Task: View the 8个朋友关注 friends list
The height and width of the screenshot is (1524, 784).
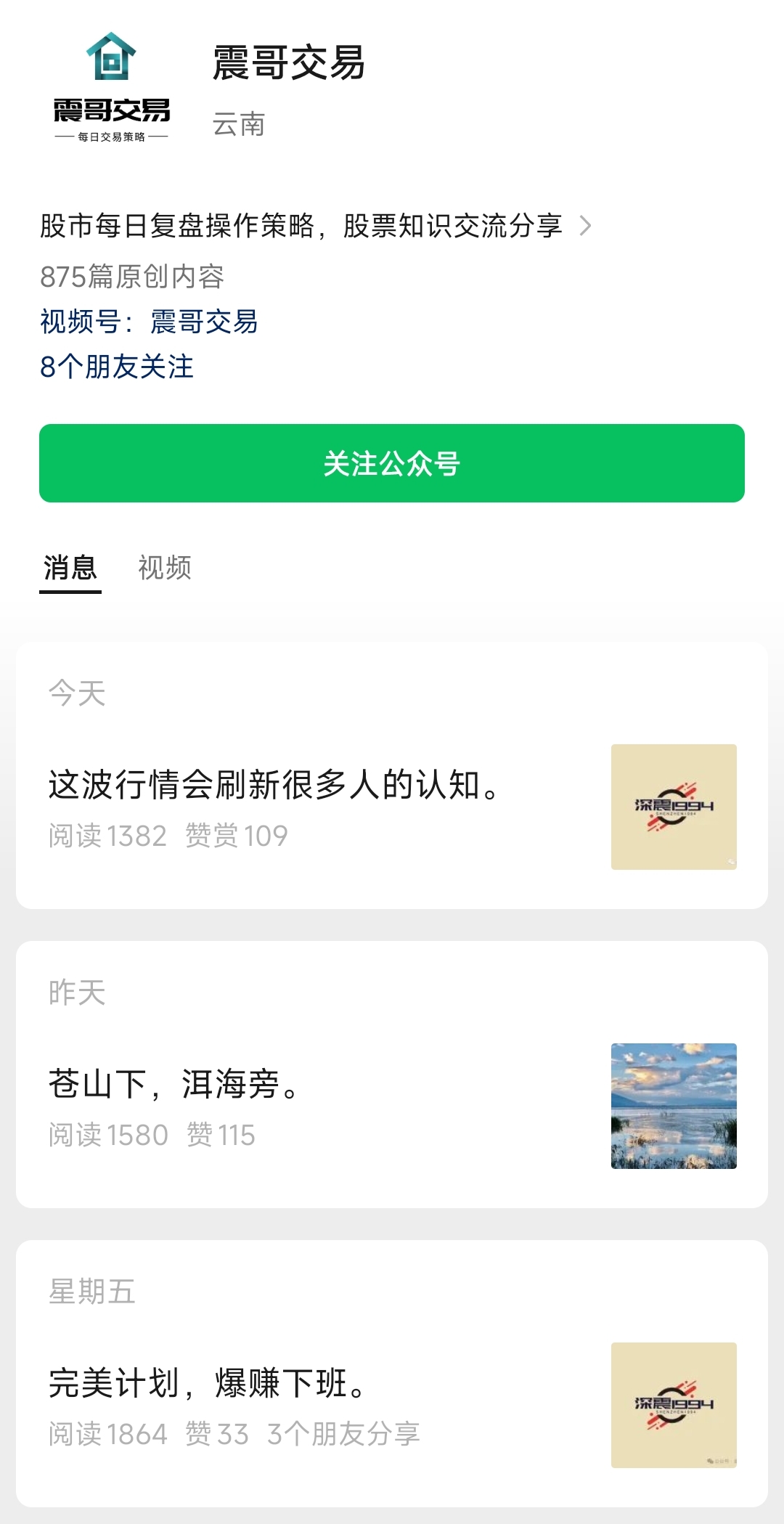Action: (x=117, y=367)
